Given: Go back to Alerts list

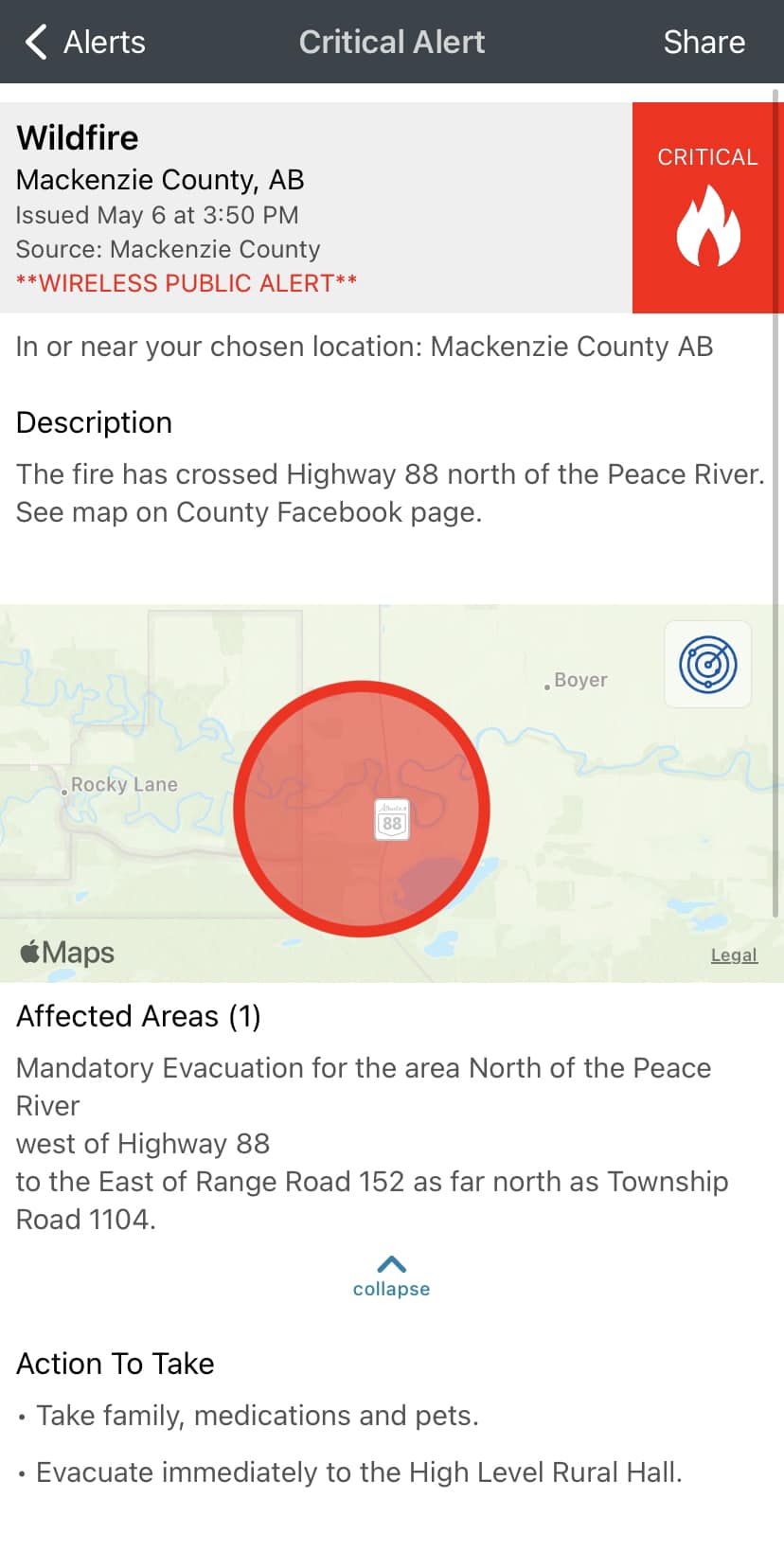Looking at the screenshot, I should (85, 42).
